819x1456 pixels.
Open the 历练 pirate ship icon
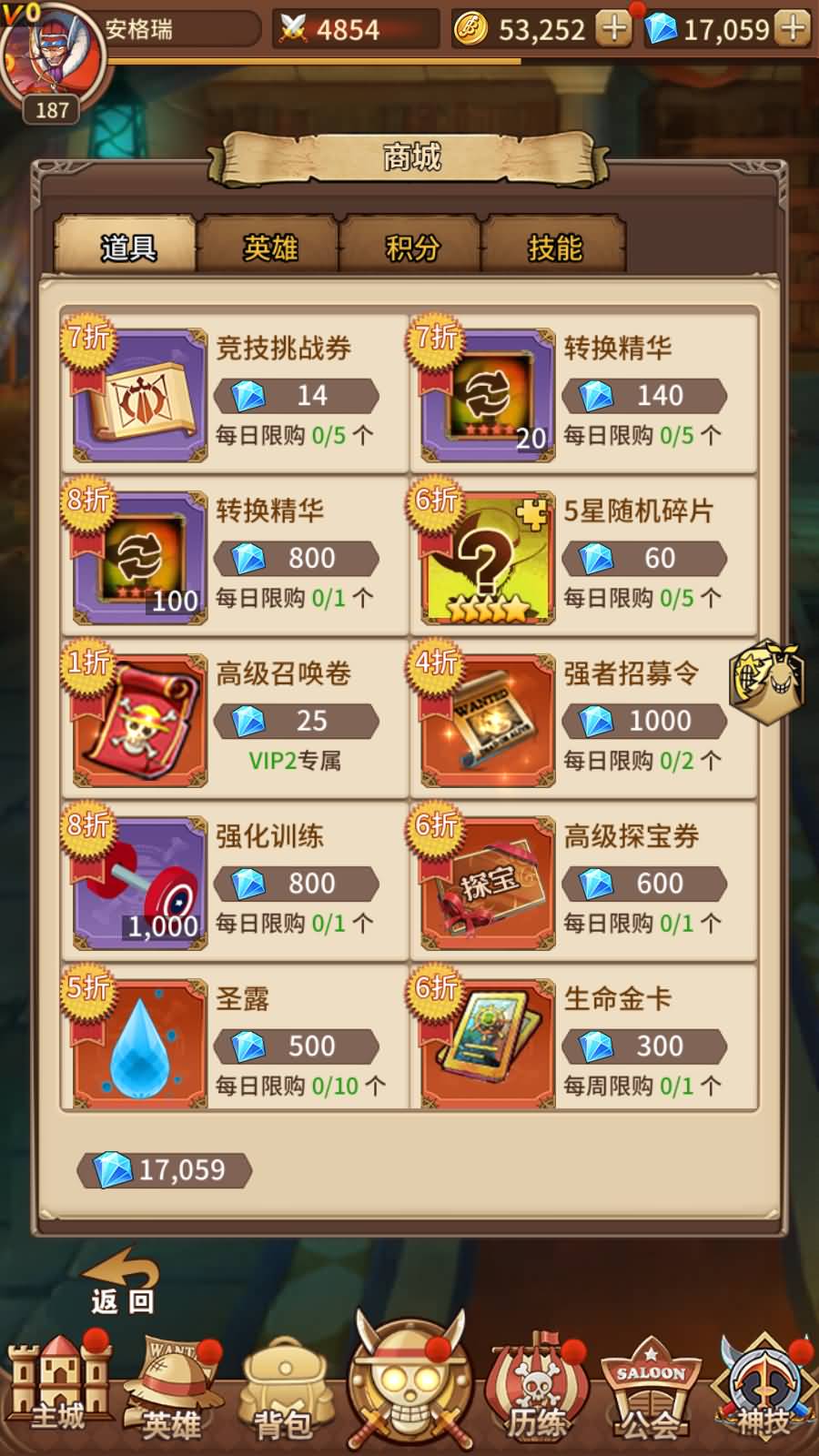(x=534, y=1383)
